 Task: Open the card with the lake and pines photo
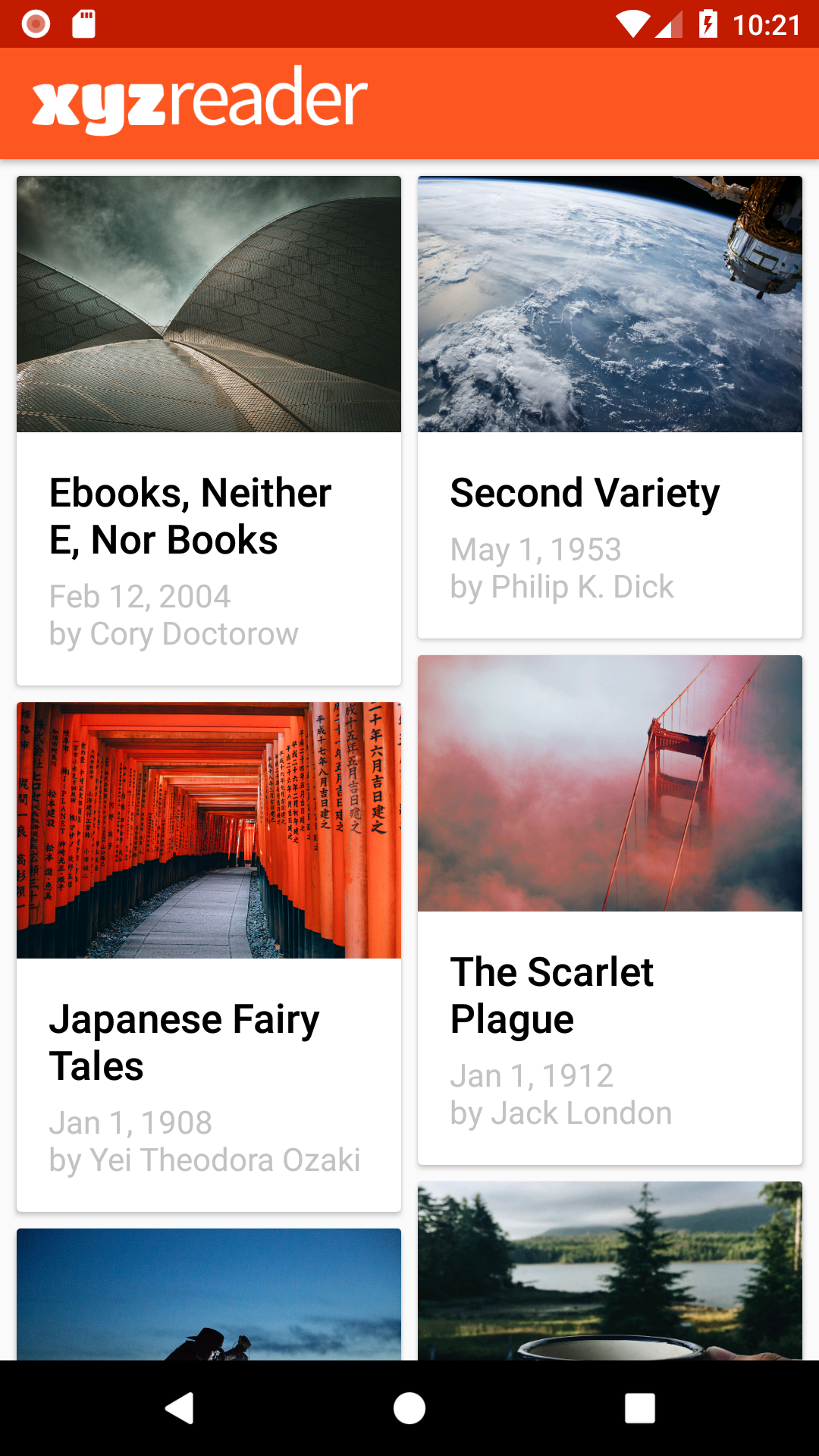(610, 1271)
